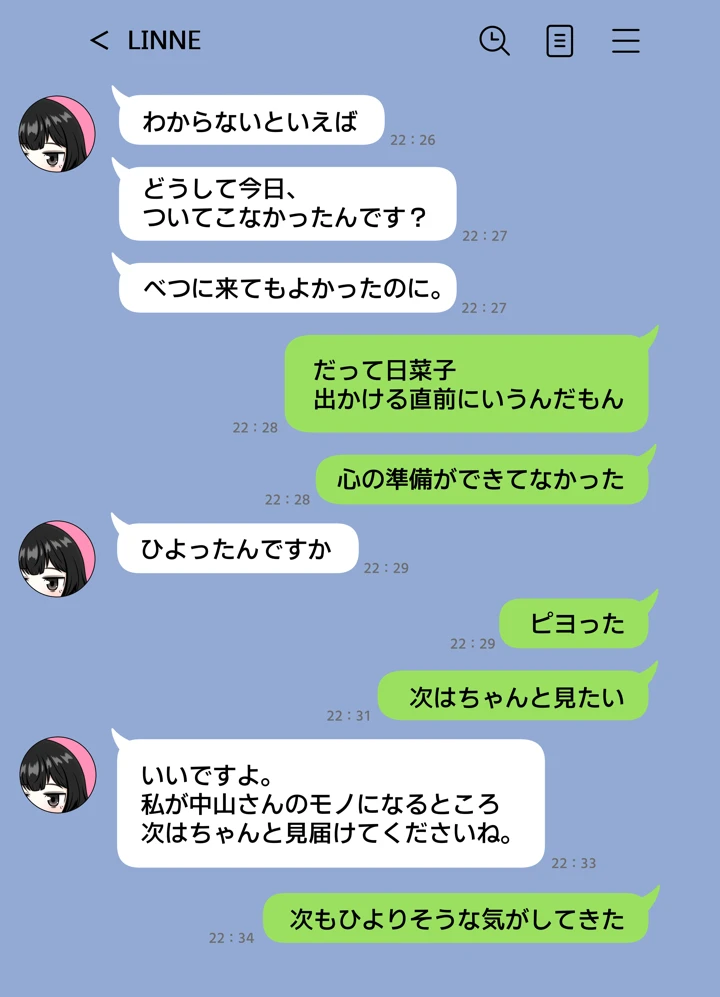The width and height of the screenshot is (720, 997).
Task: Open message search with the clock icon
Action: (x=494, y=41)
